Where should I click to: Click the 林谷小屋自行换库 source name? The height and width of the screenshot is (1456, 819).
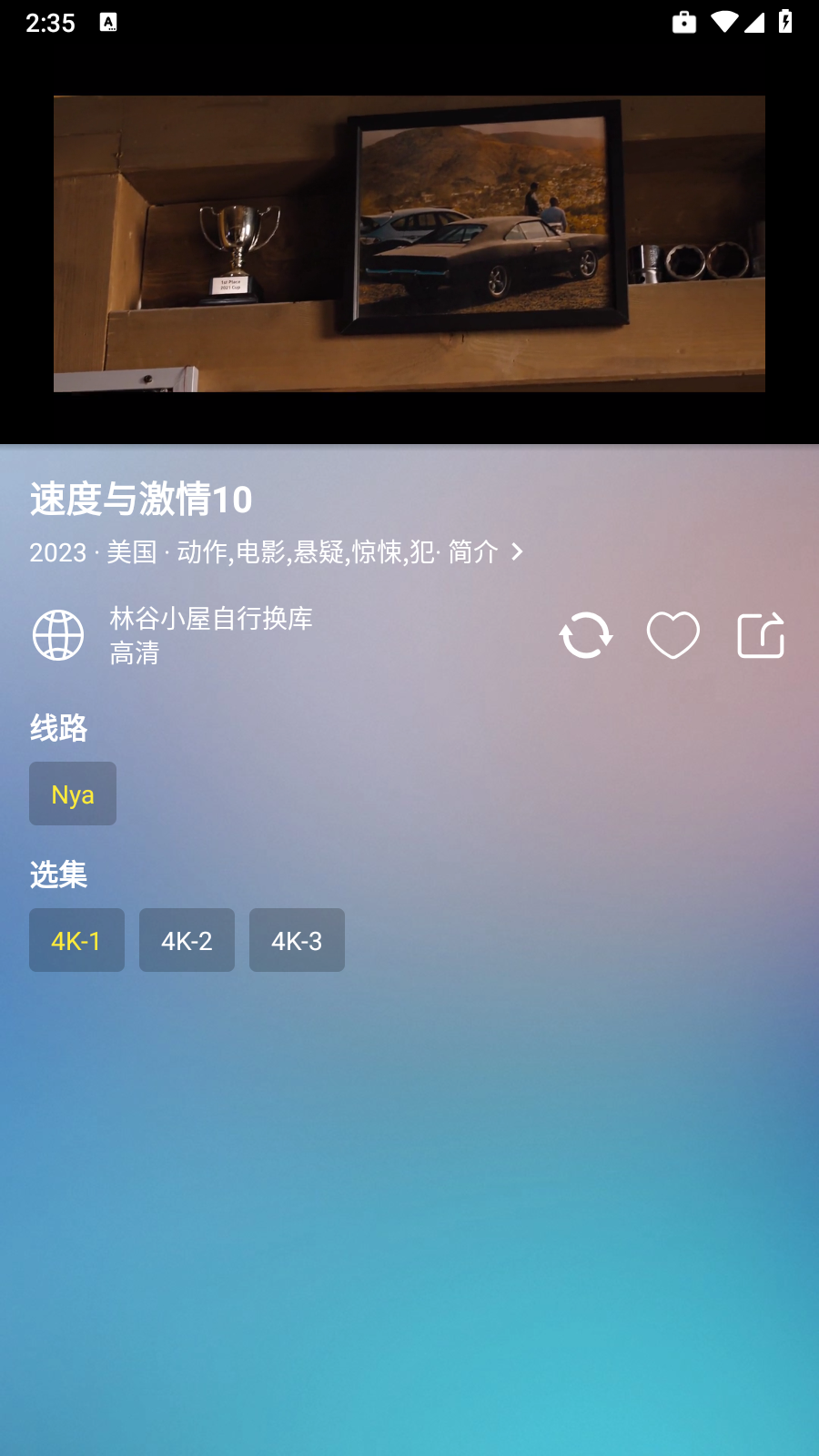click(211, 619)
